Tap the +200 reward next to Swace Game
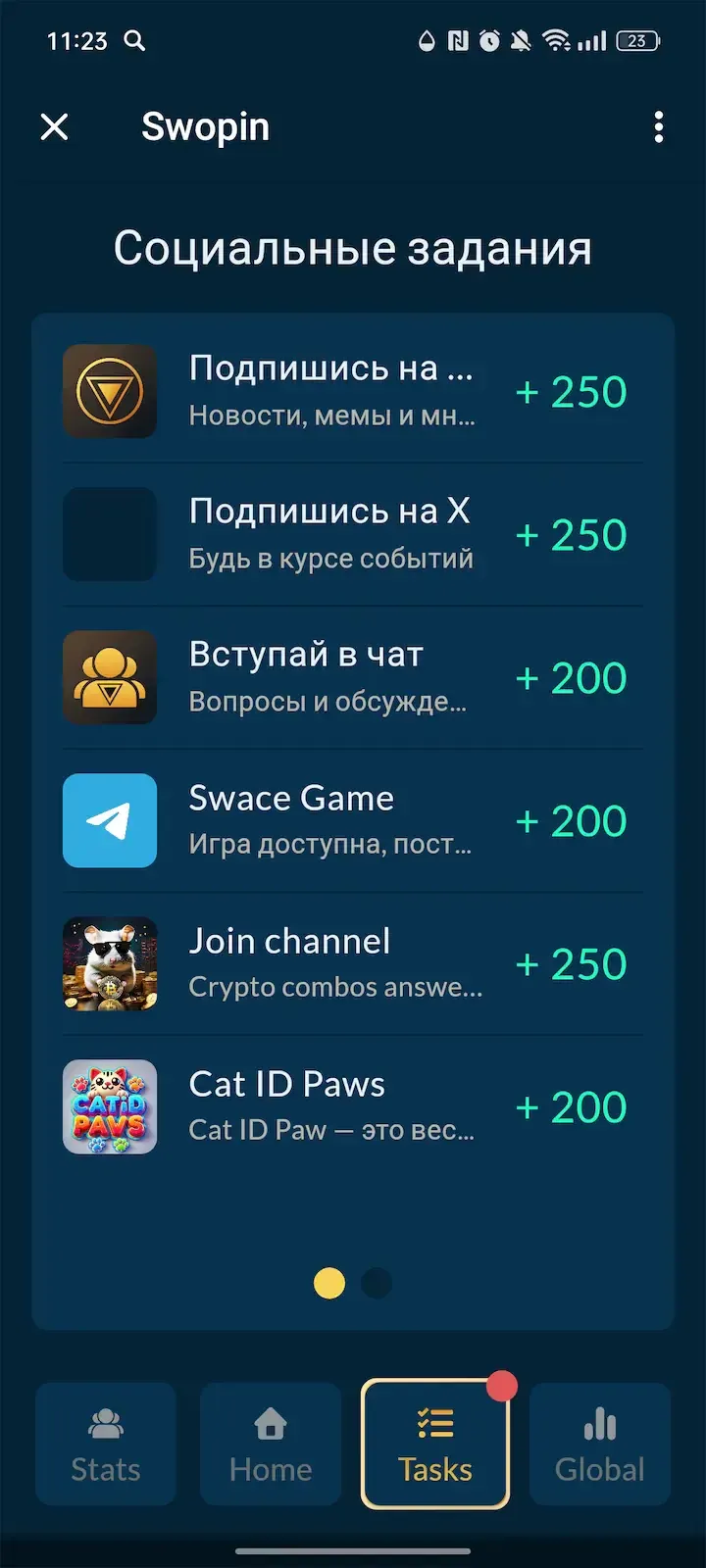Viewport: 706px width, 1568px height. click(571, 820)
